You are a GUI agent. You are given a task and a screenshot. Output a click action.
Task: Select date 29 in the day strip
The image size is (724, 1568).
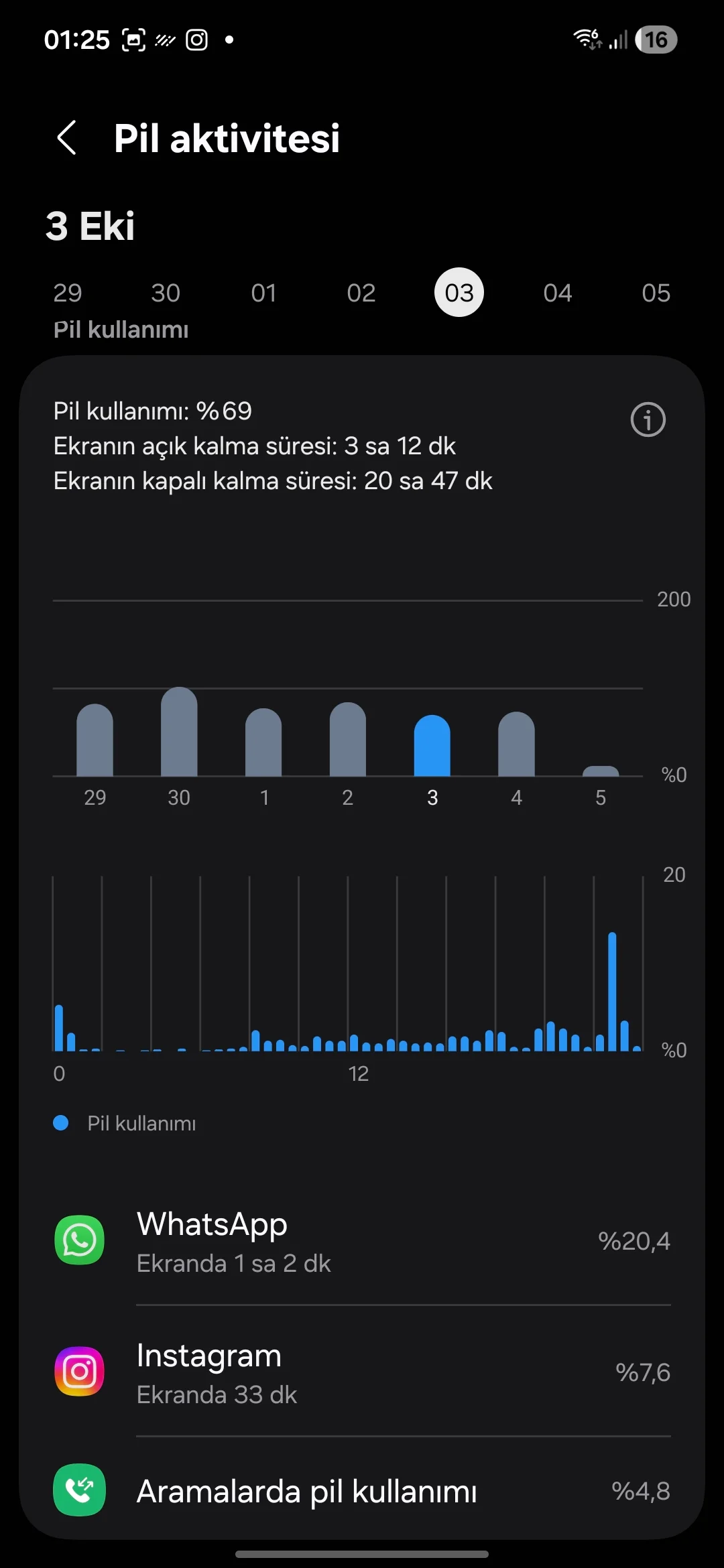pos(68,293)
